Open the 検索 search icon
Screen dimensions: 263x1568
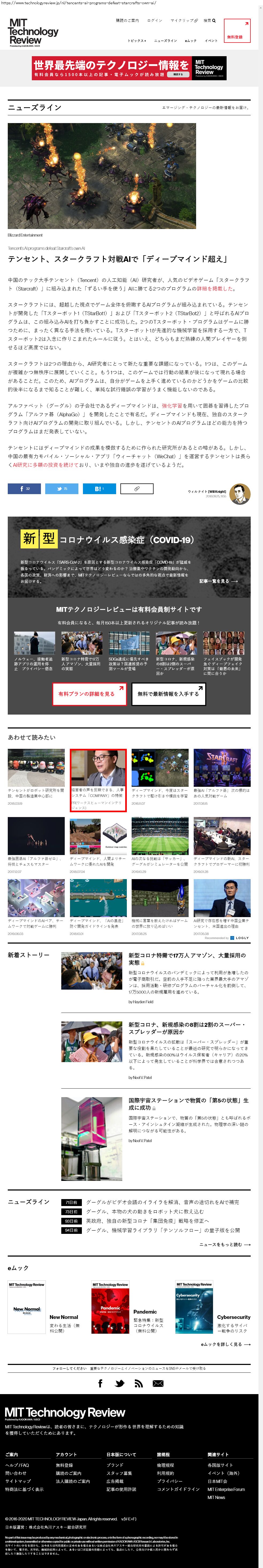point(209,21)
